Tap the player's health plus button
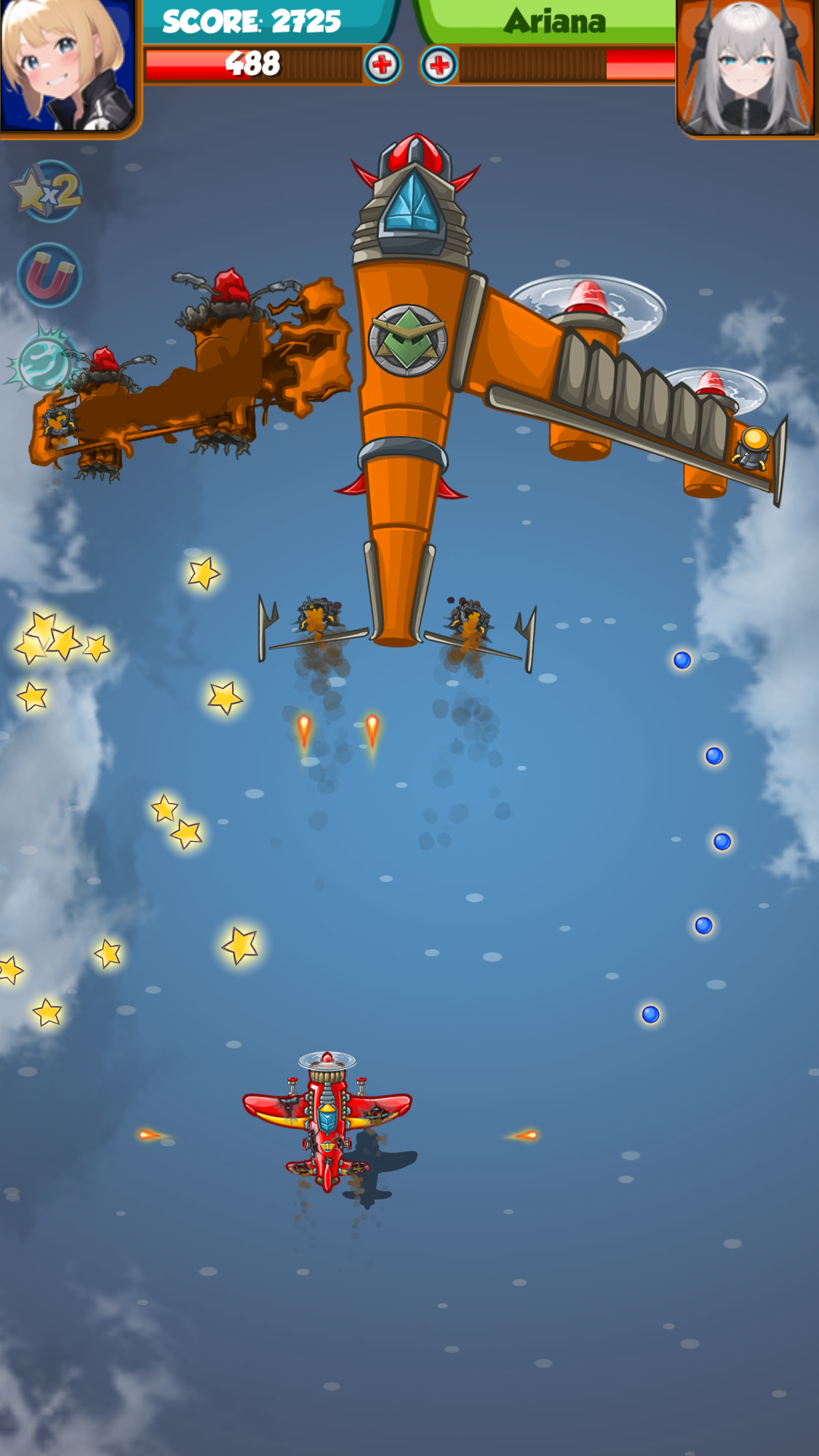Viewport: 819px width, 1456px height. click(x=382, y=65)
